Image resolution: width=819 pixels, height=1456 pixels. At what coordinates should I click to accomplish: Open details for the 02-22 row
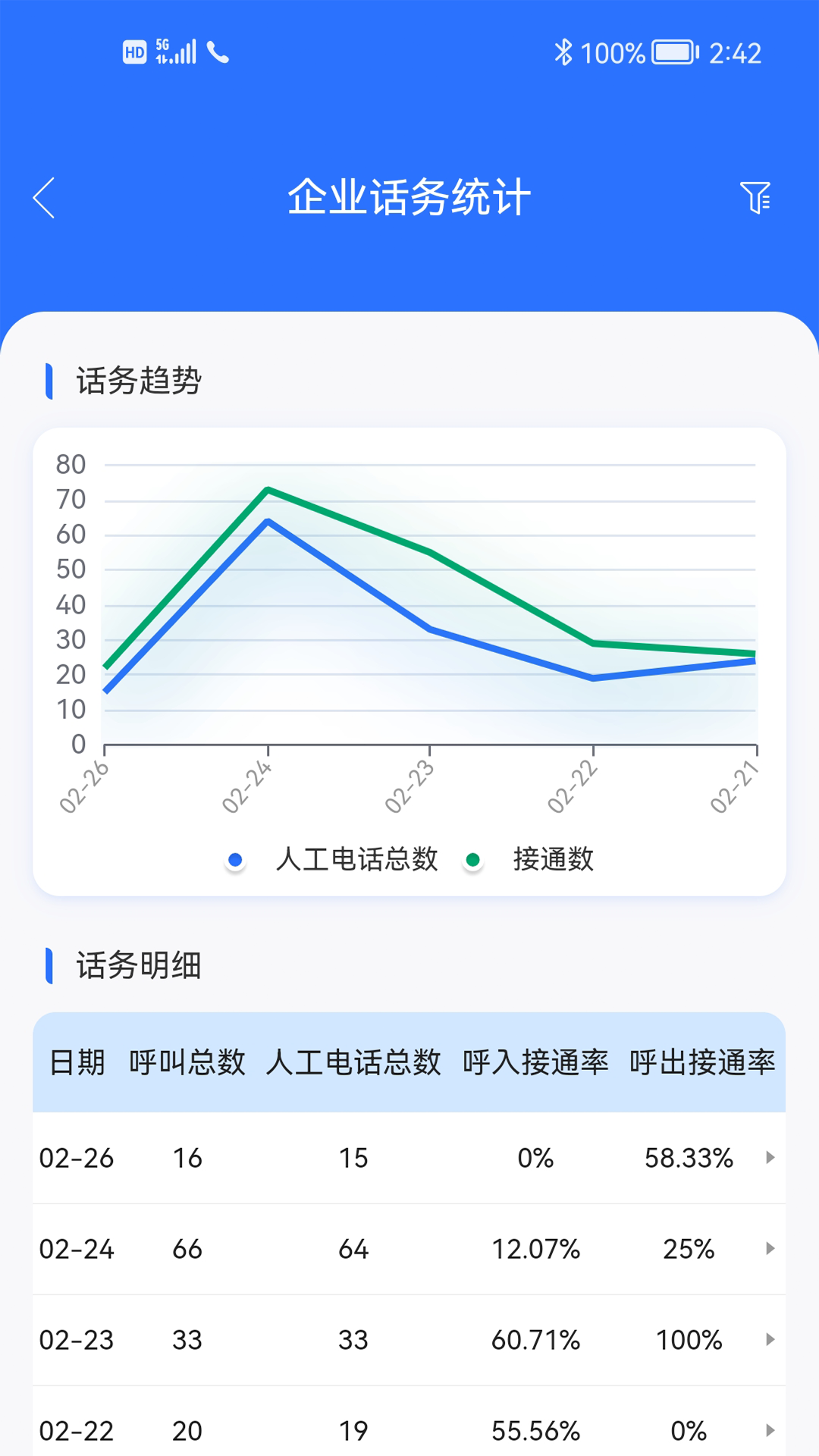[x=409, y=1421]
